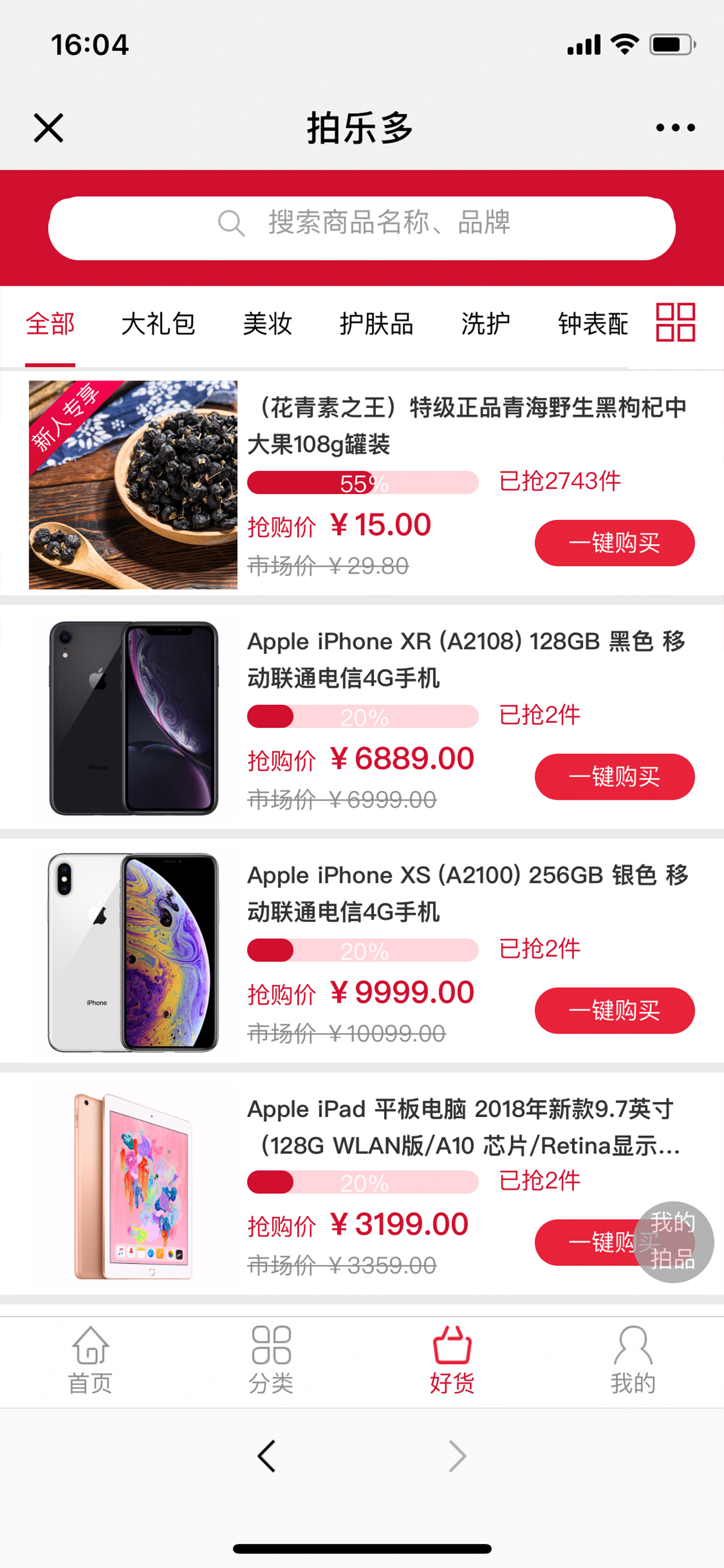
Task: Open the three-dot more options menu
Action: (x=676, y=128)
